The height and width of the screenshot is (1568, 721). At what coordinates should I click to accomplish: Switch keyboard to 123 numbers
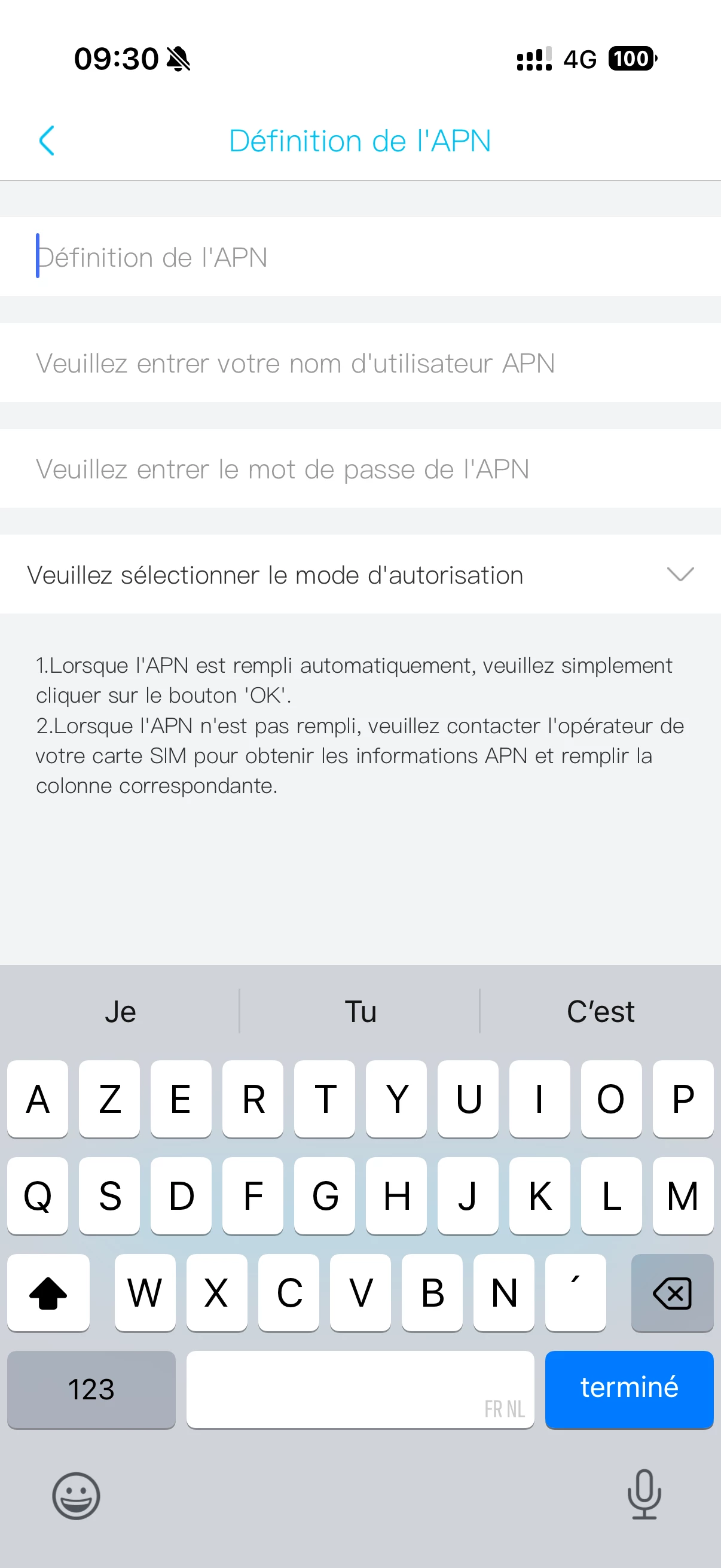91,1389
